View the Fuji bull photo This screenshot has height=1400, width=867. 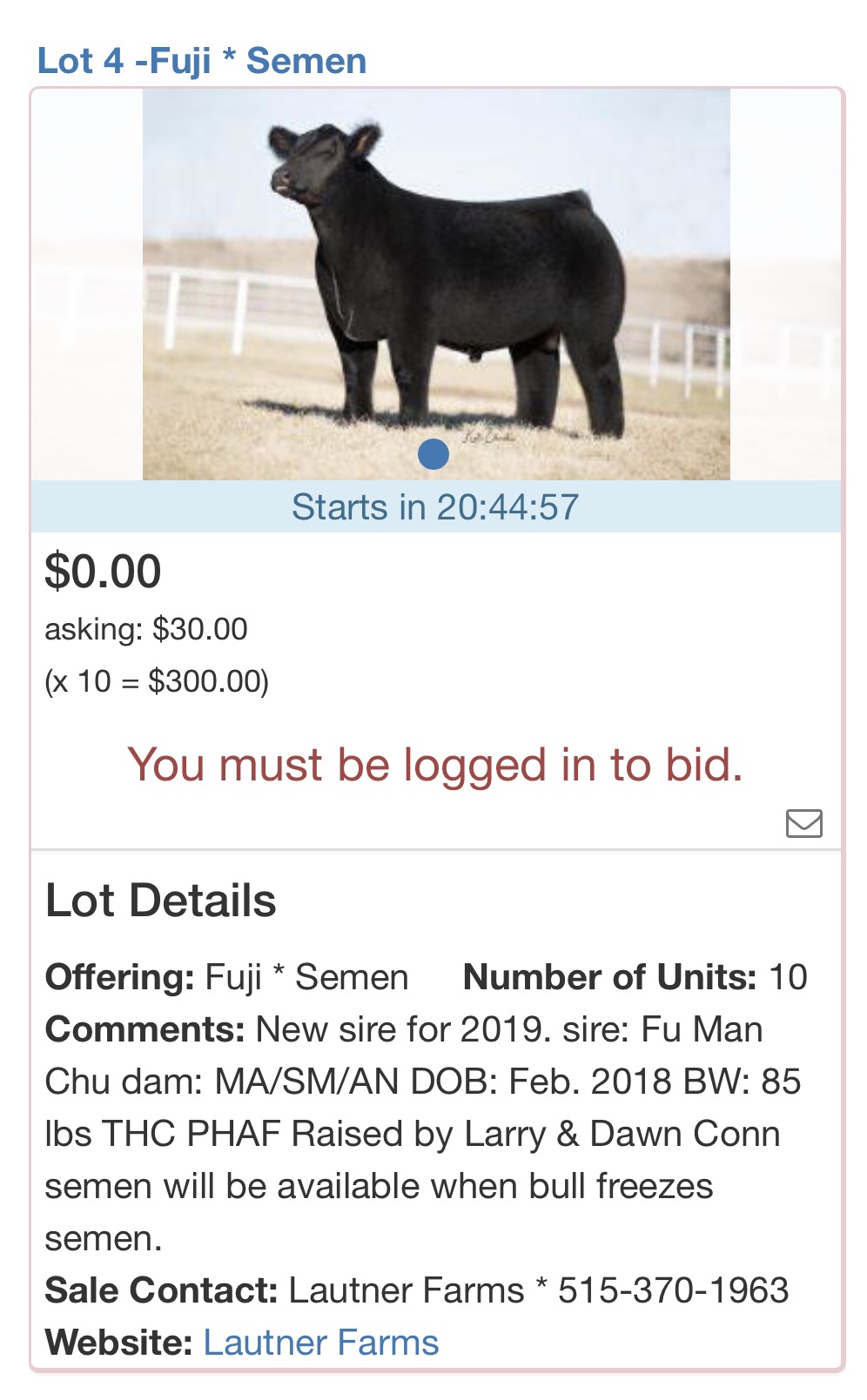click(x=436, y=285)
